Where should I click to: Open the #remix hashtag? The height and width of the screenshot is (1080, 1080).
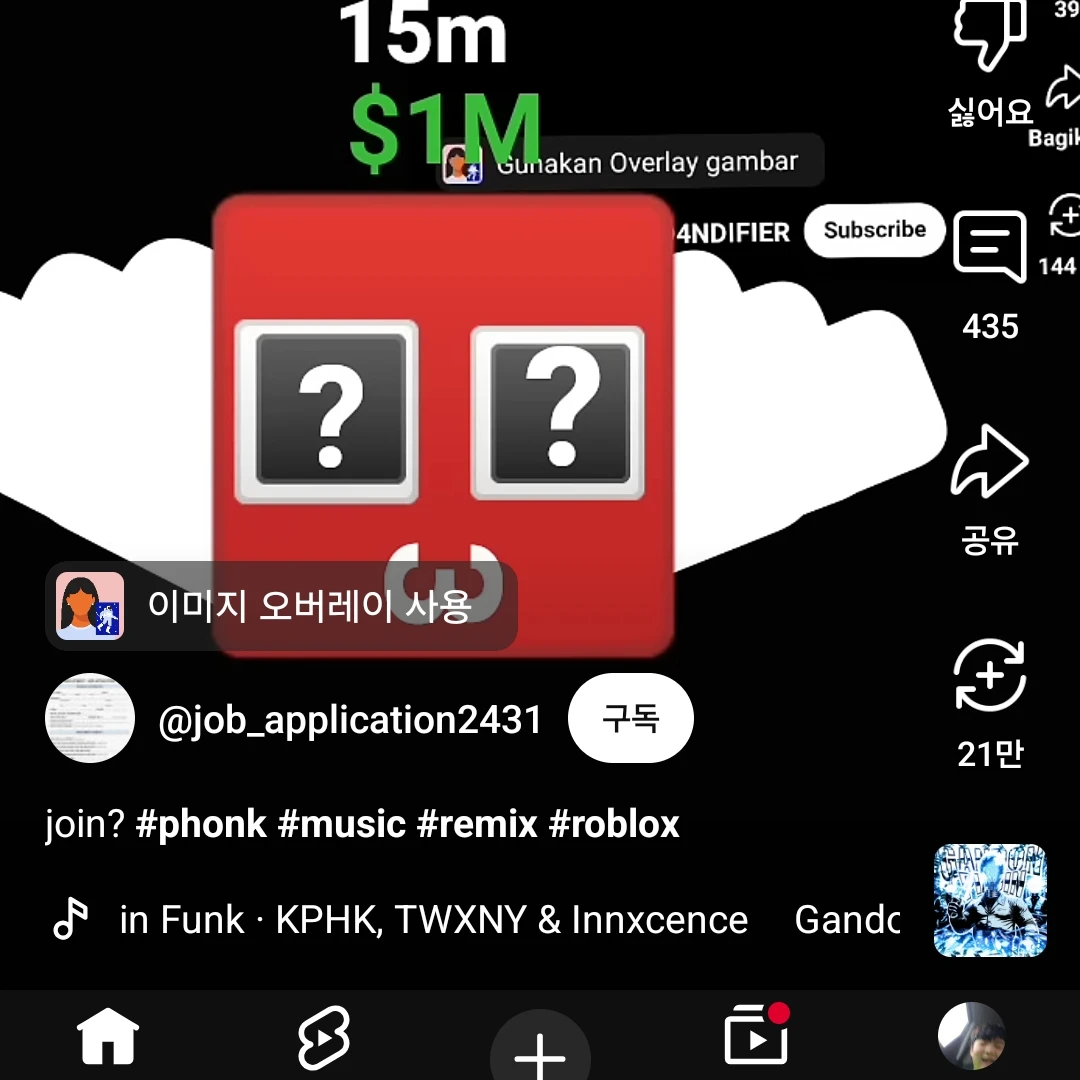[x=477, y=825]
